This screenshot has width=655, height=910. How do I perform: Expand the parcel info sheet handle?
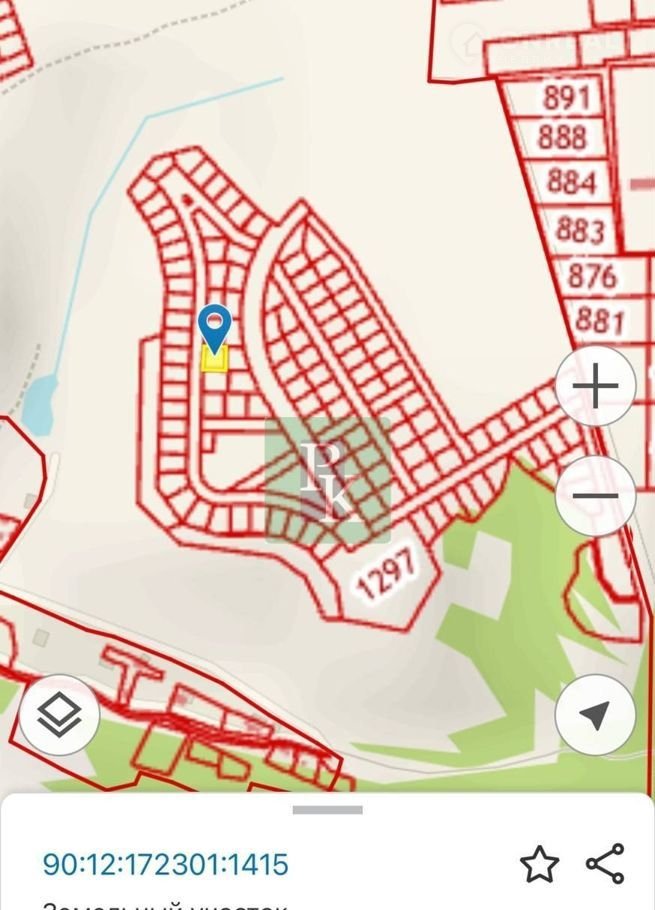328,810
